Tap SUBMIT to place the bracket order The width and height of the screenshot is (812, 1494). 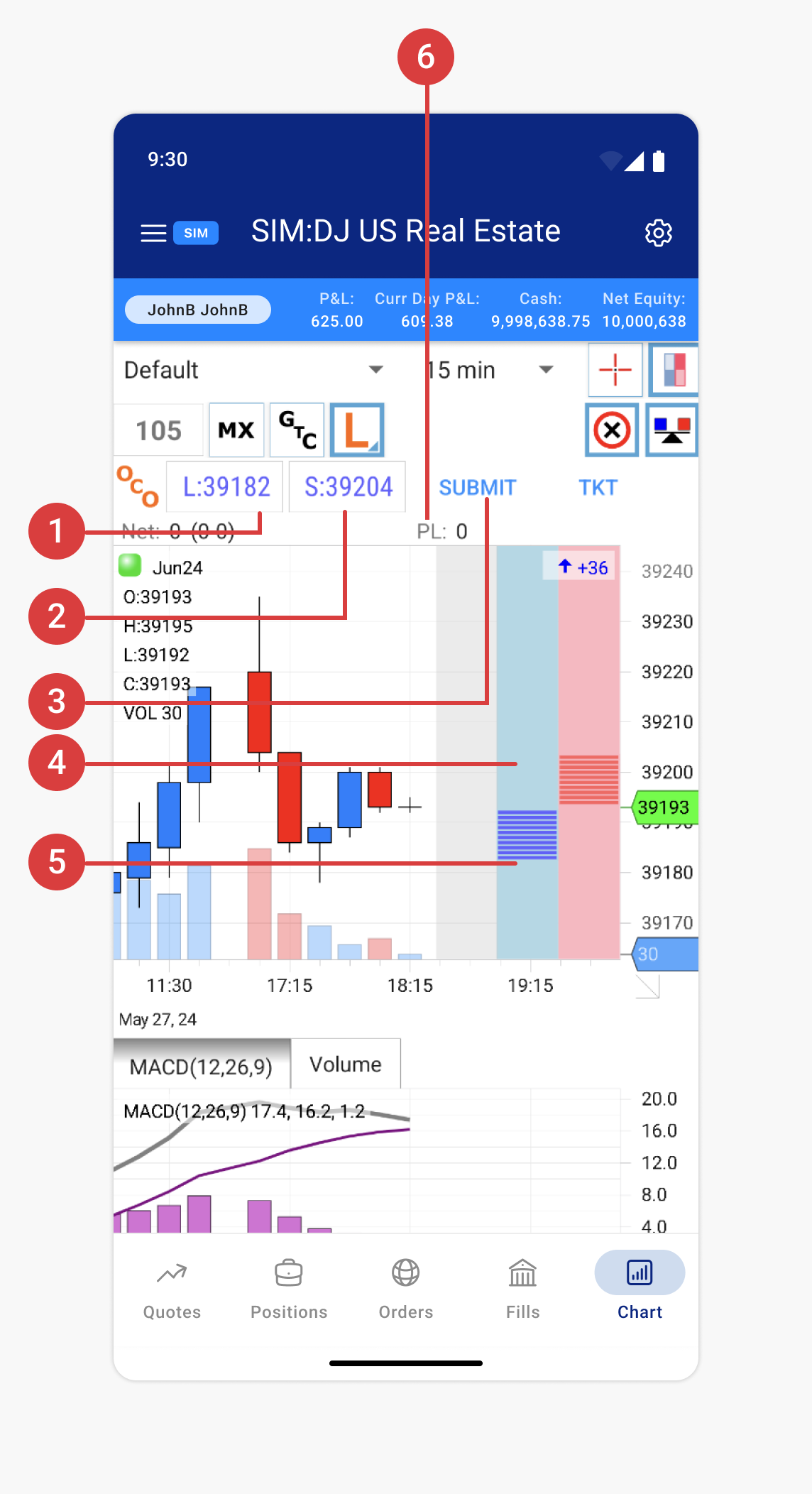coord(478,486)
